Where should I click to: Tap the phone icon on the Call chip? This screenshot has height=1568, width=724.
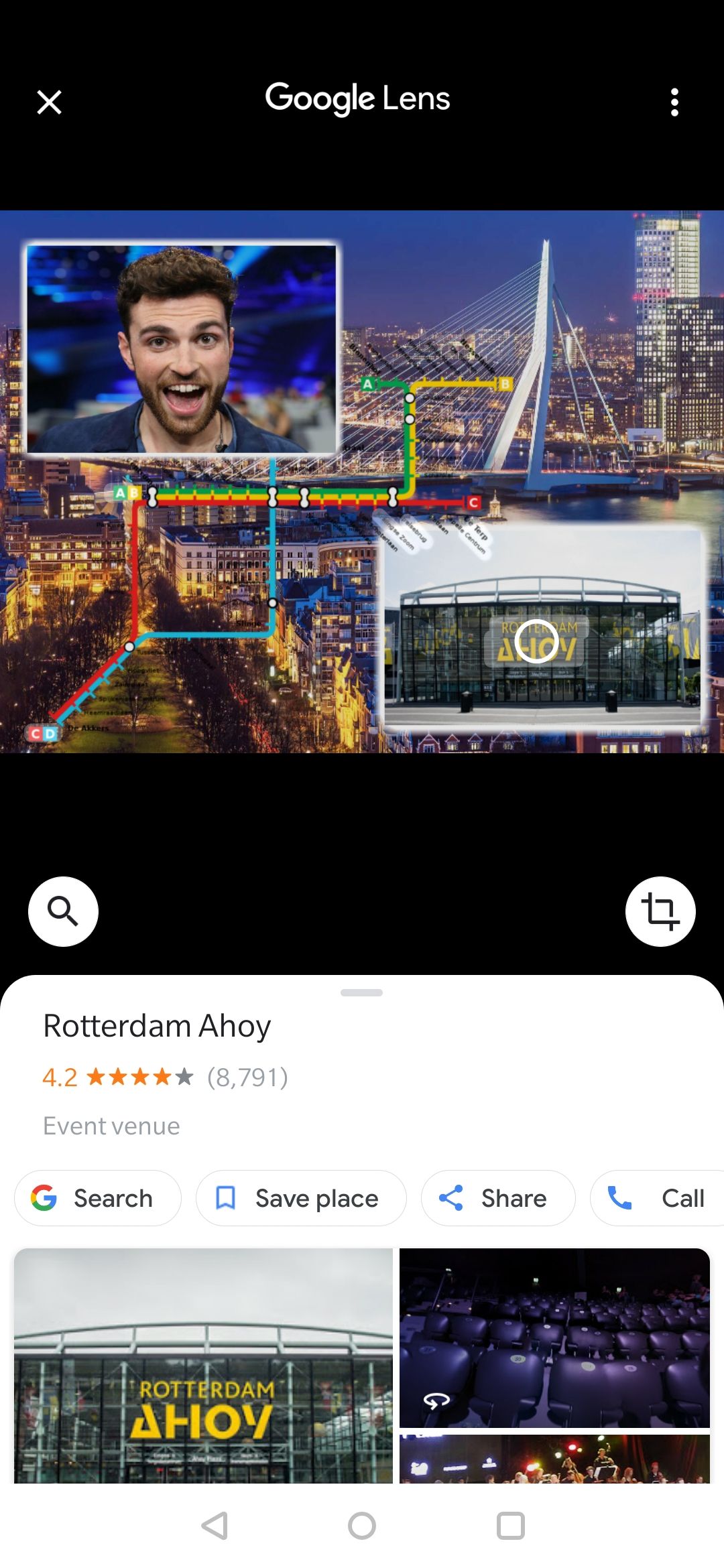click(622, 1198)
